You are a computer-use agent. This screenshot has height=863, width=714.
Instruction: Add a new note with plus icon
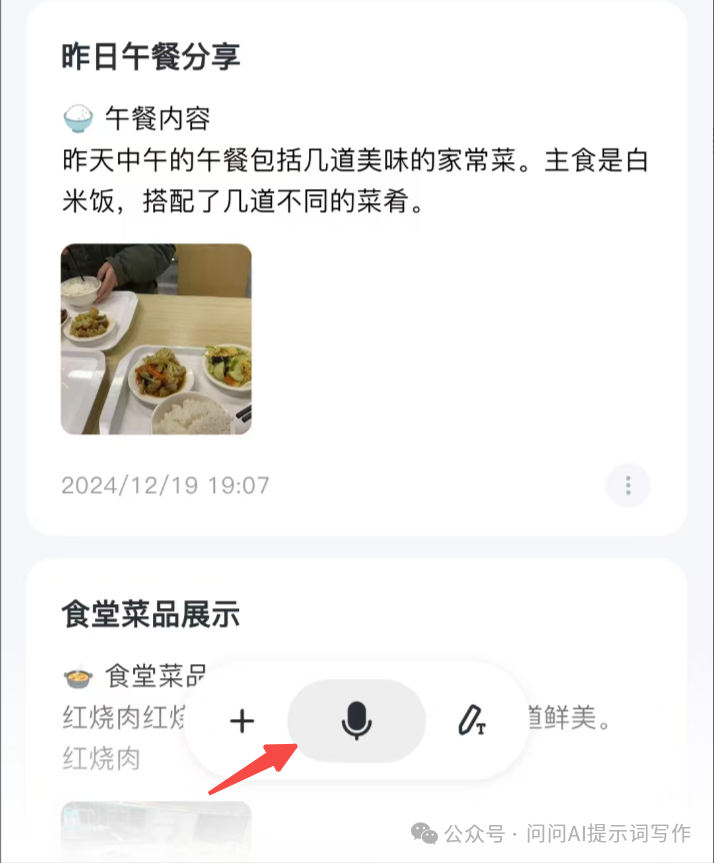[x=243, y=721]
